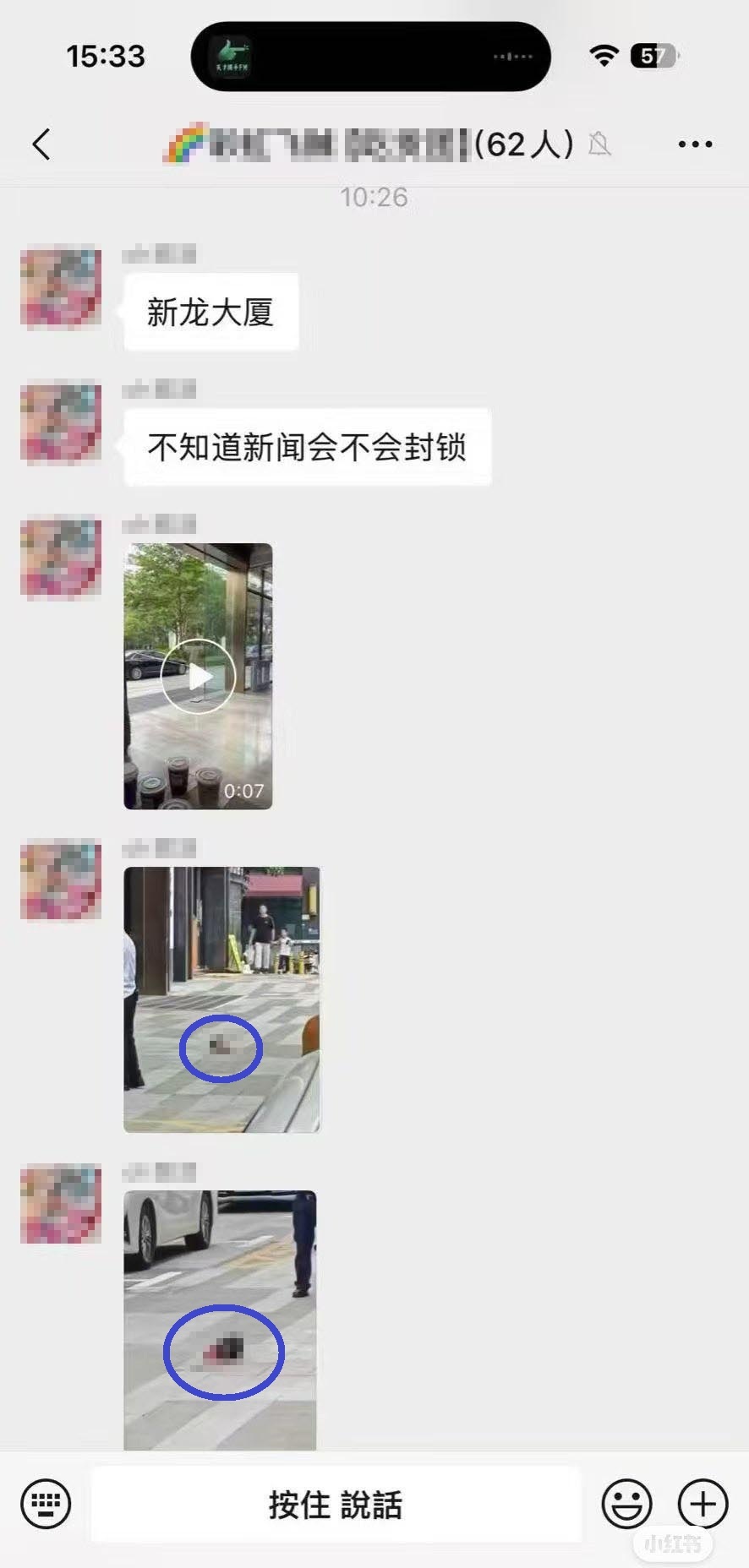Open the emoji sticker panel
749x1568 pixels.
tap(626, 1504)
